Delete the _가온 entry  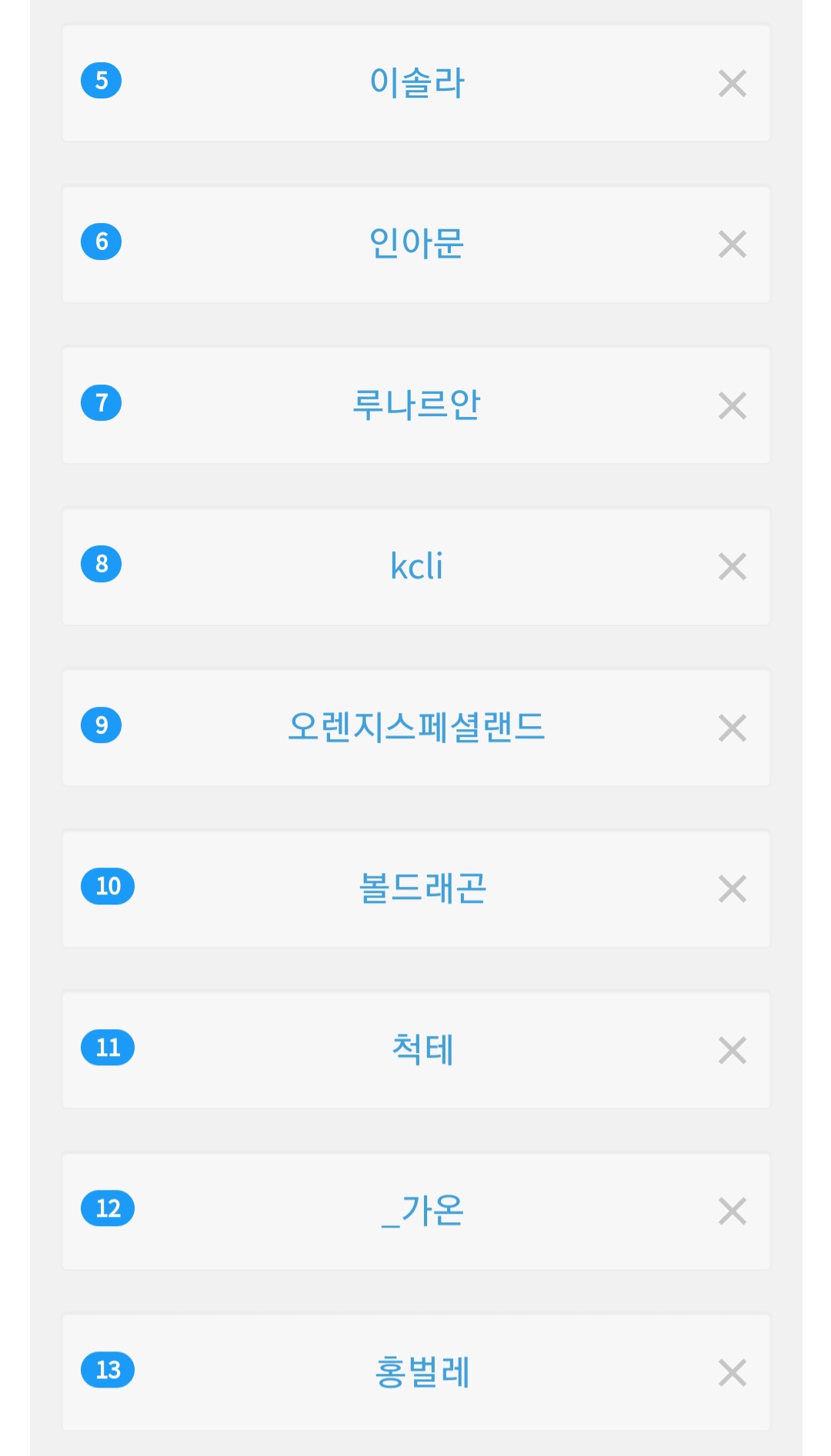click(x=732, y=1211)
